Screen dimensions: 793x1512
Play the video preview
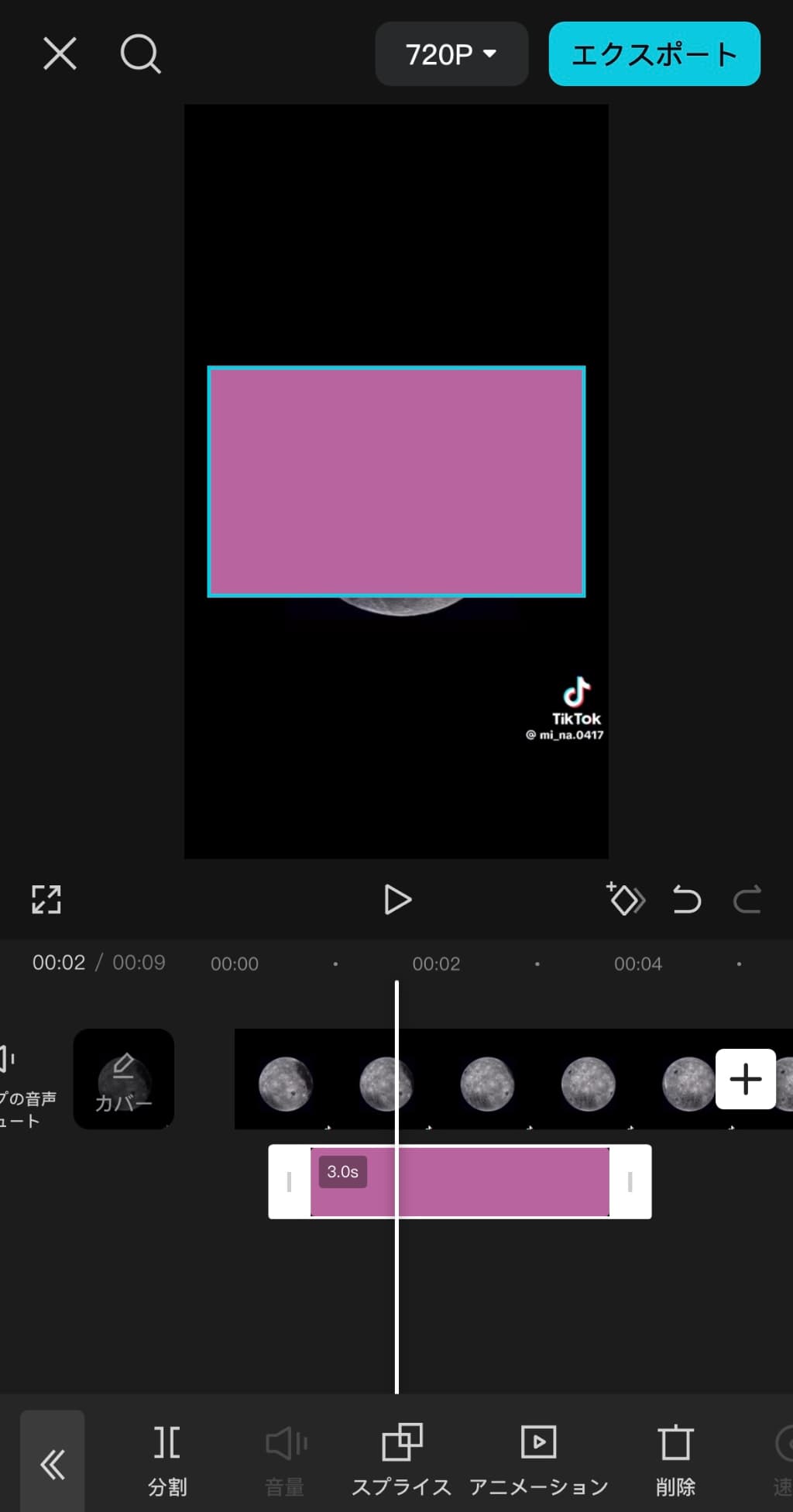397,899
